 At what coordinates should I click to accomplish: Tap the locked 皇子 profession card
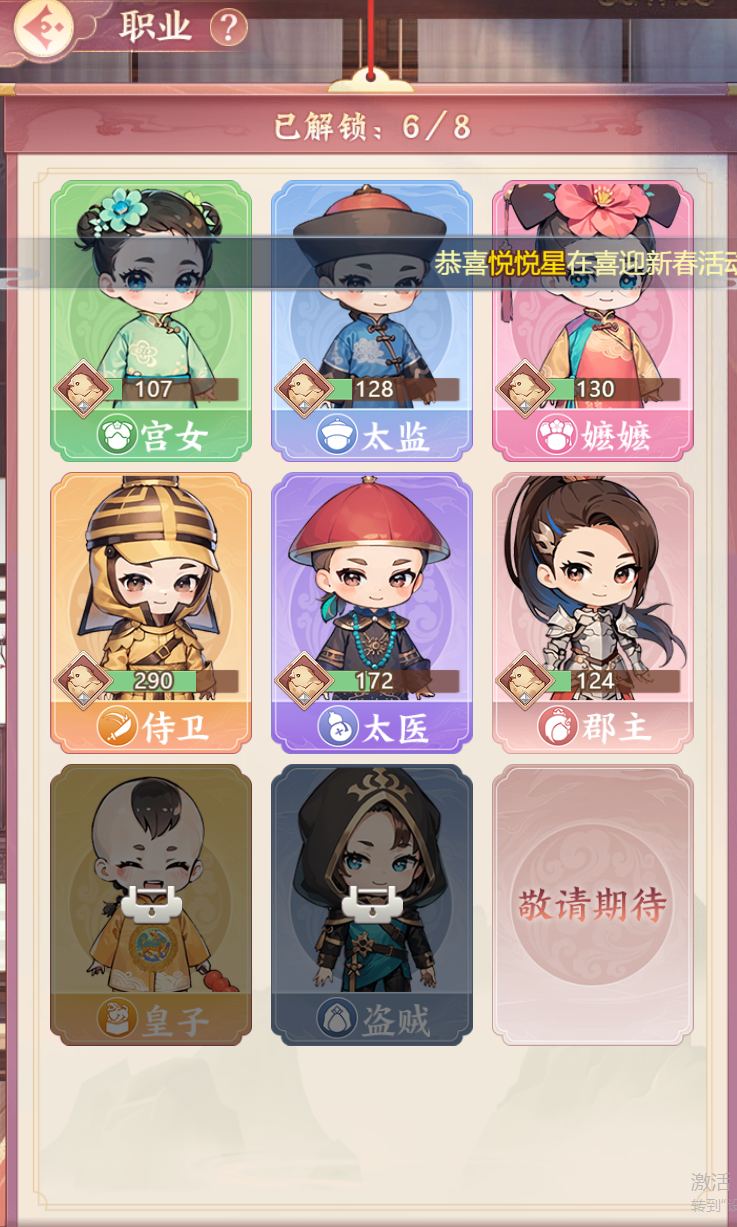[x=151, y=904]
